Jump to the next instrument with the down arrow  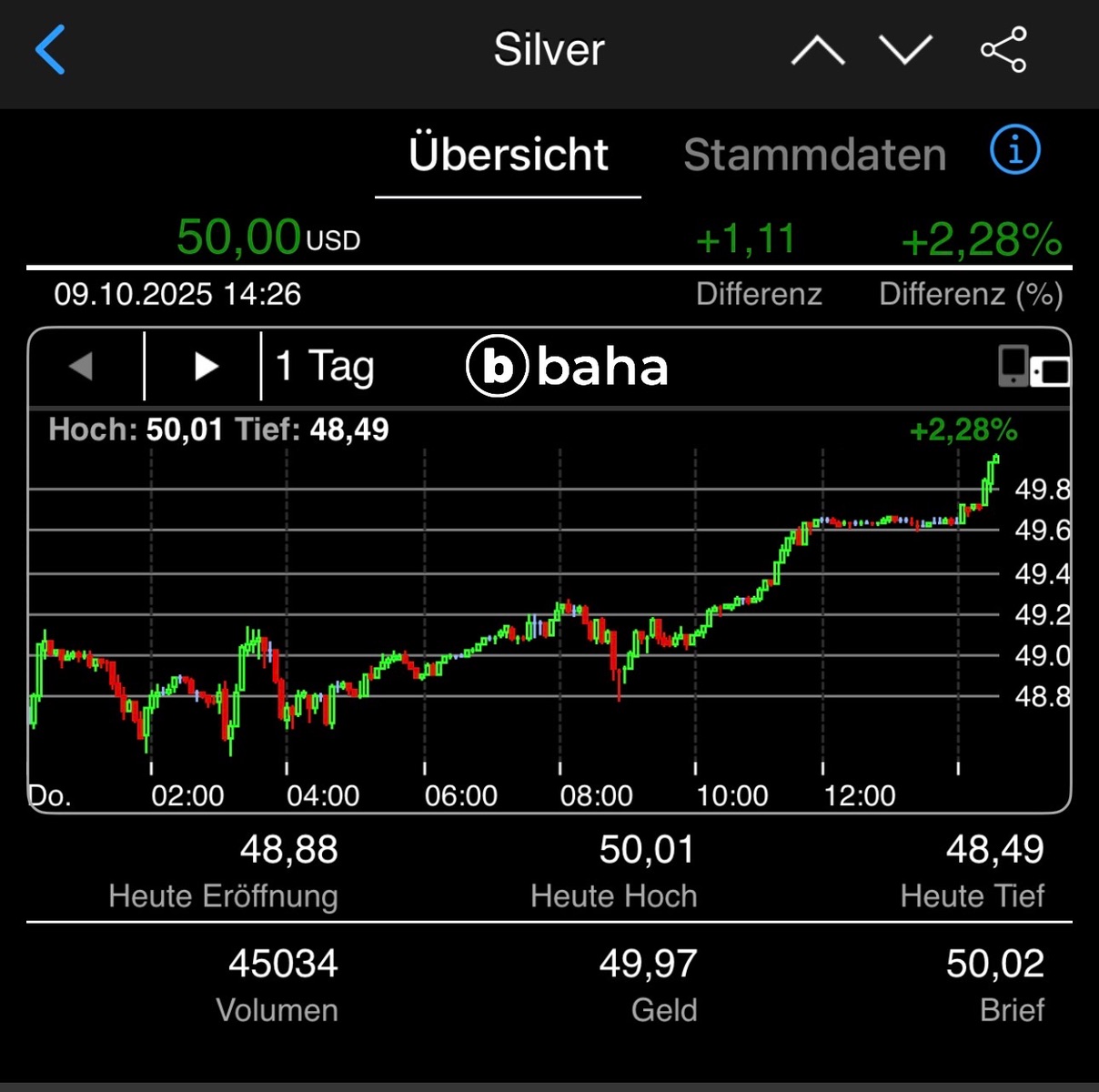click(905, 50)
